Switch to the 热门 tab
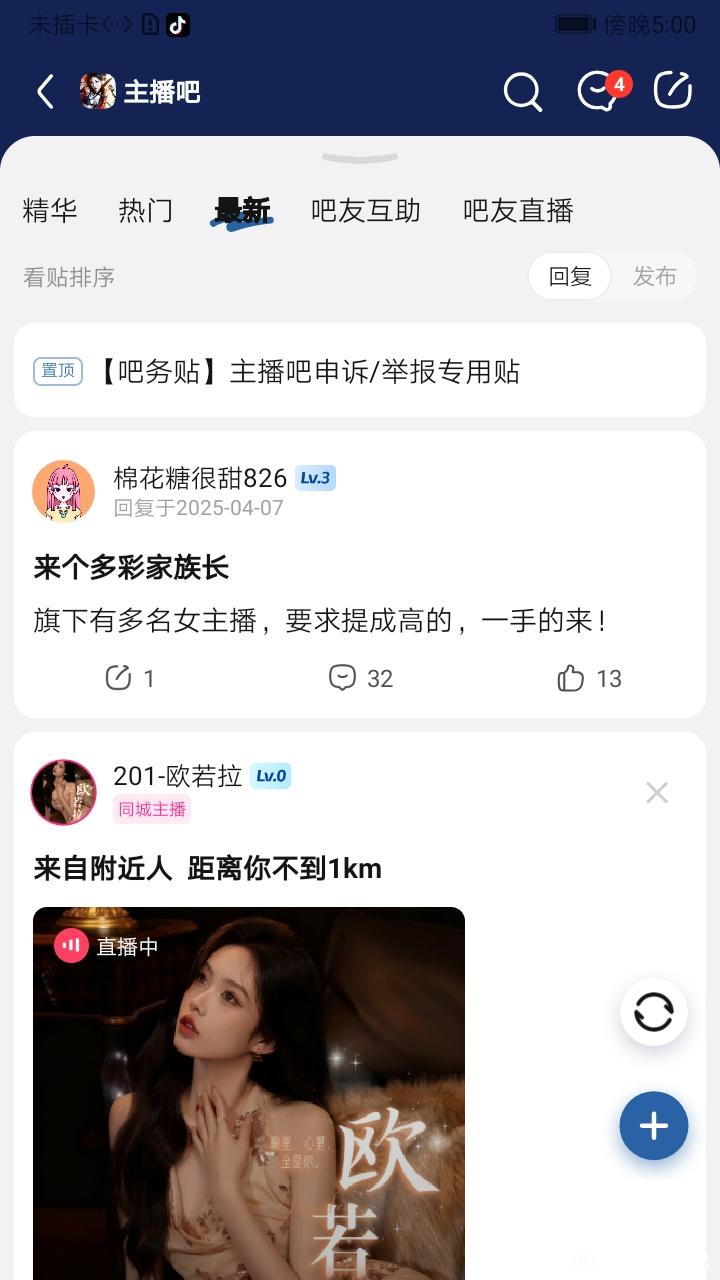Viewport: 720px width, 1280px height. click(x=146, y=211)
